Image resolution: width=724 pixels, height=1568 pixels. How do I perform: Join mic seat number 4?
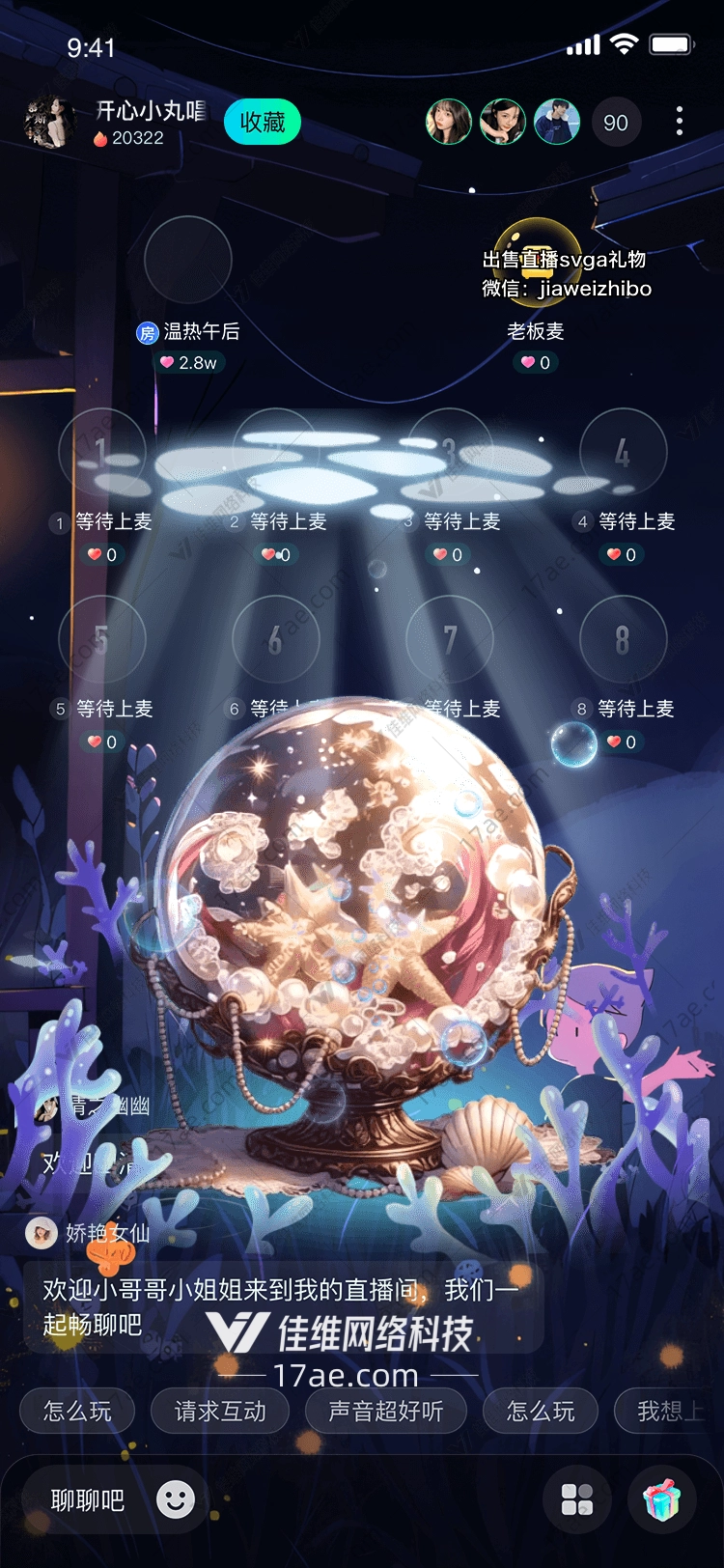[x=623, y=452]
